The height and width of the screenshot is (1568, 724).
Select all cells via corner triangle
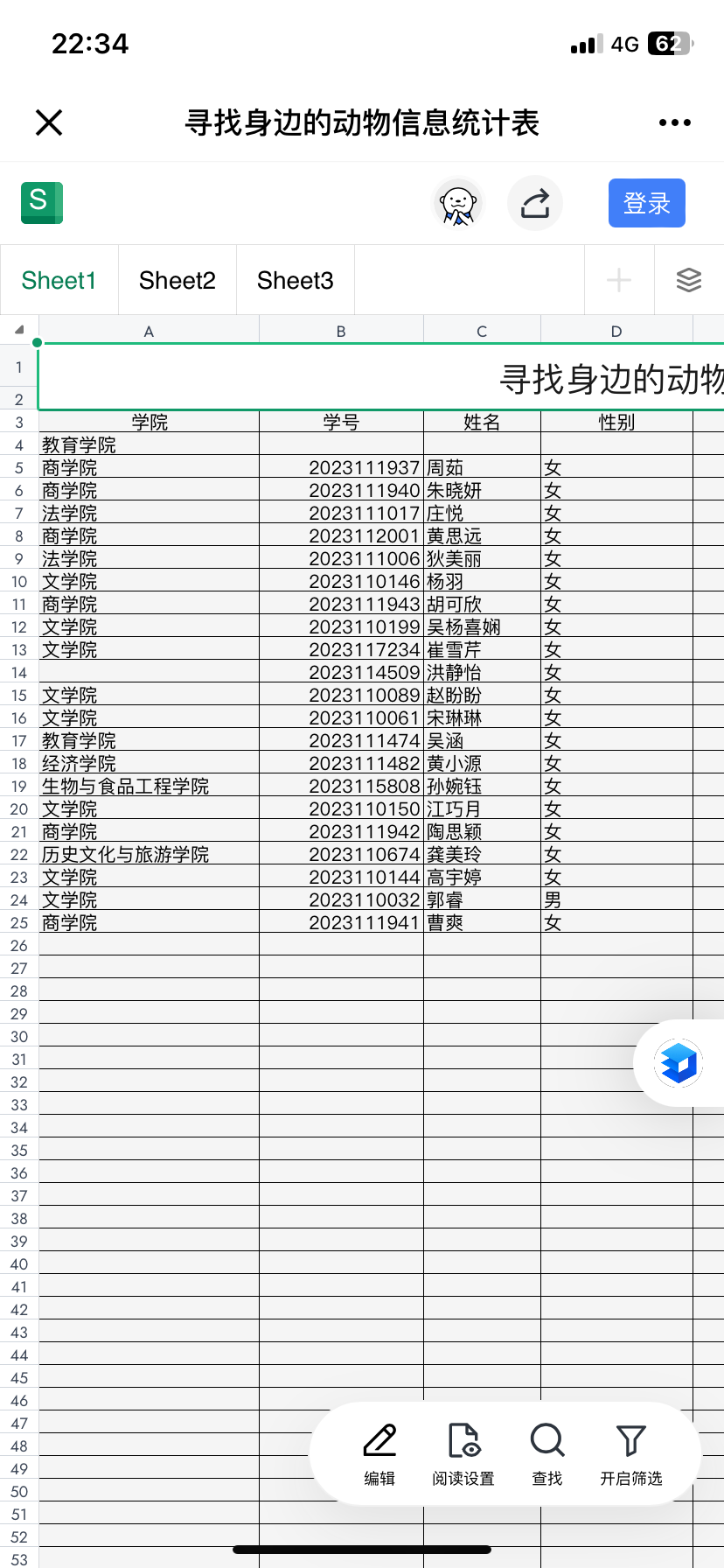point(19,330)
